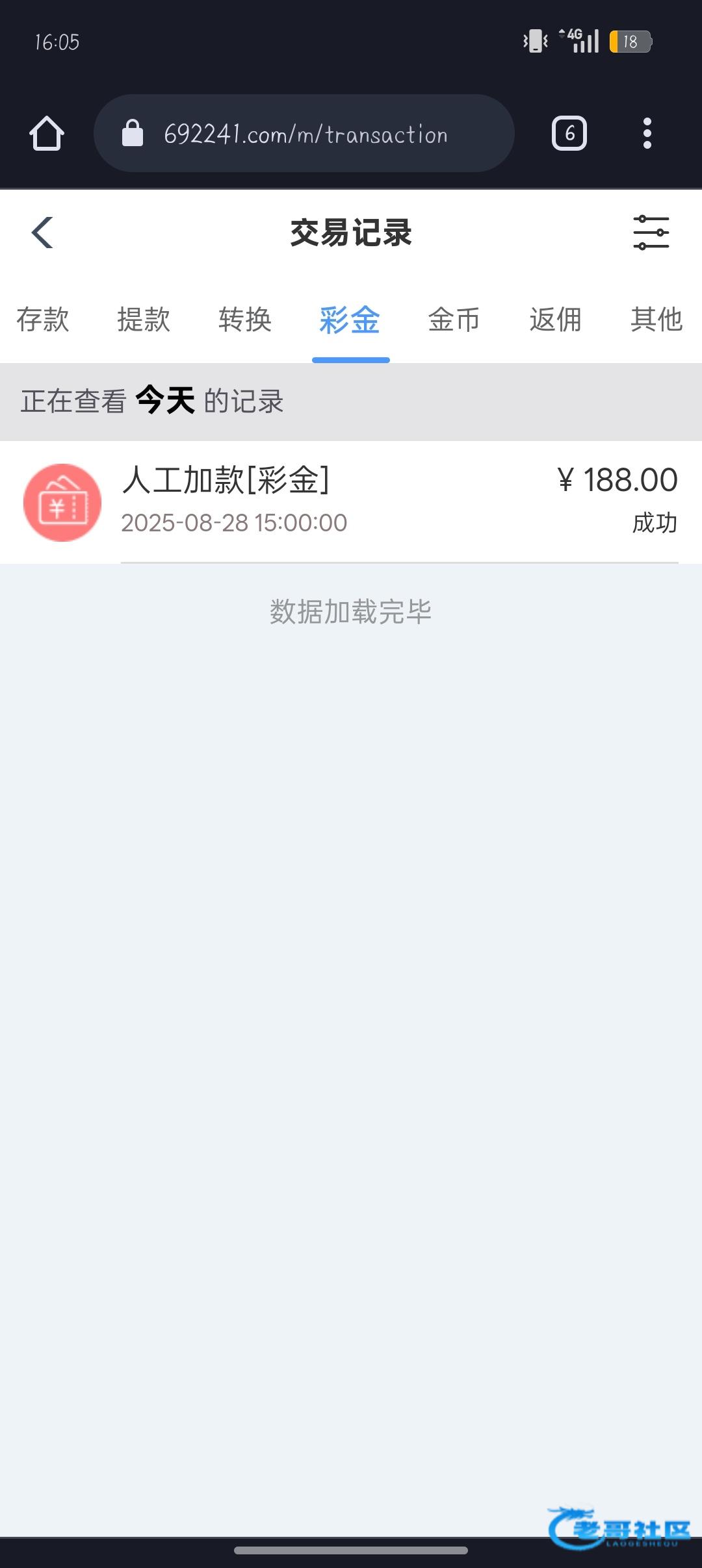702x1568 pixels.
Task: Open the browser three-dot overflow menu
Action: point(647,134)
